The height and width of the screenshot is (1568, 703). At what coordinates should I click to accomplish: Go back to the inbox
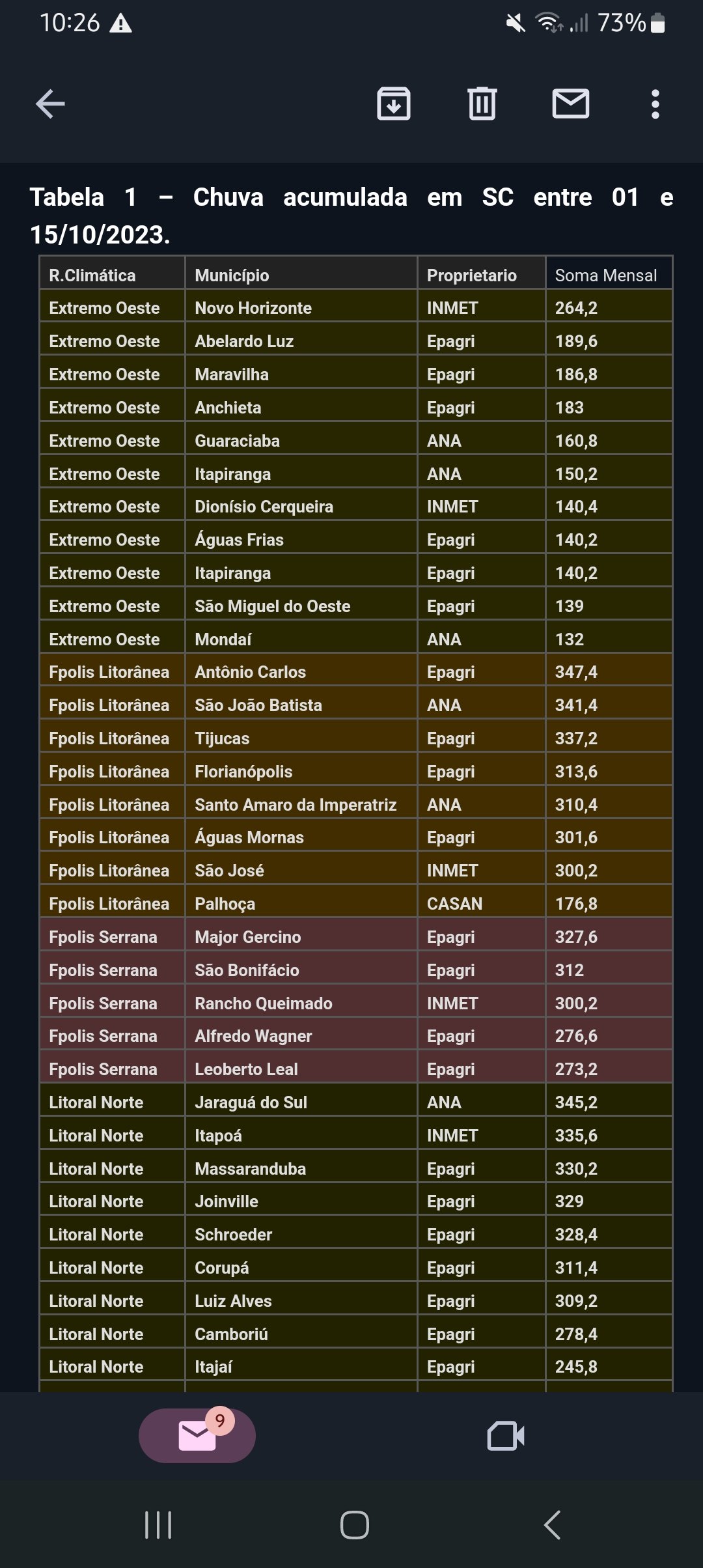[50, 104]
